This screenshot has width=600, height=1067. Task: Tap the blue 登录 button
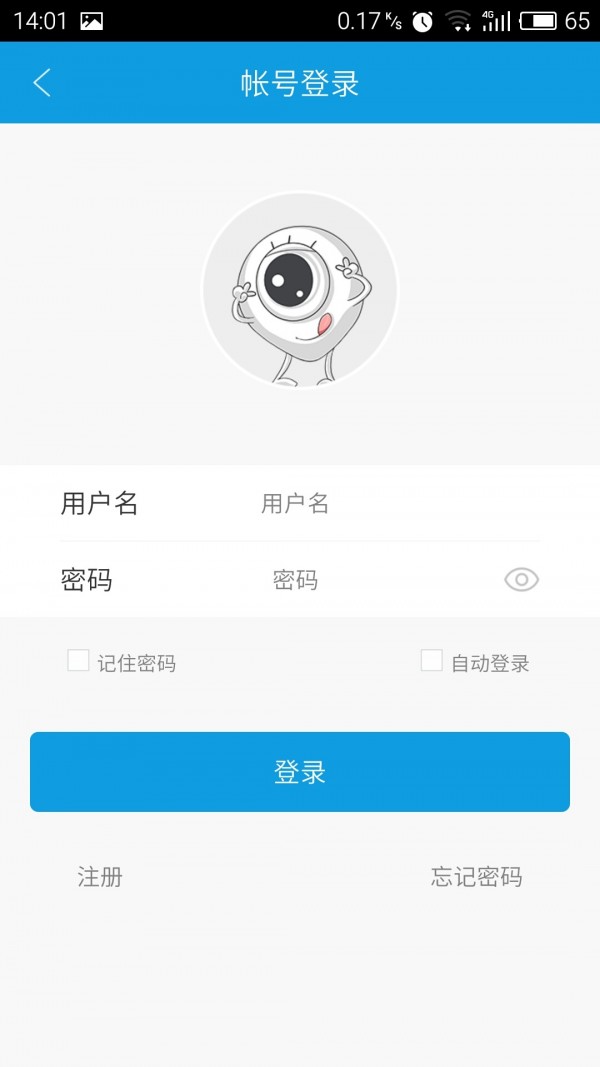pos(300,772)
